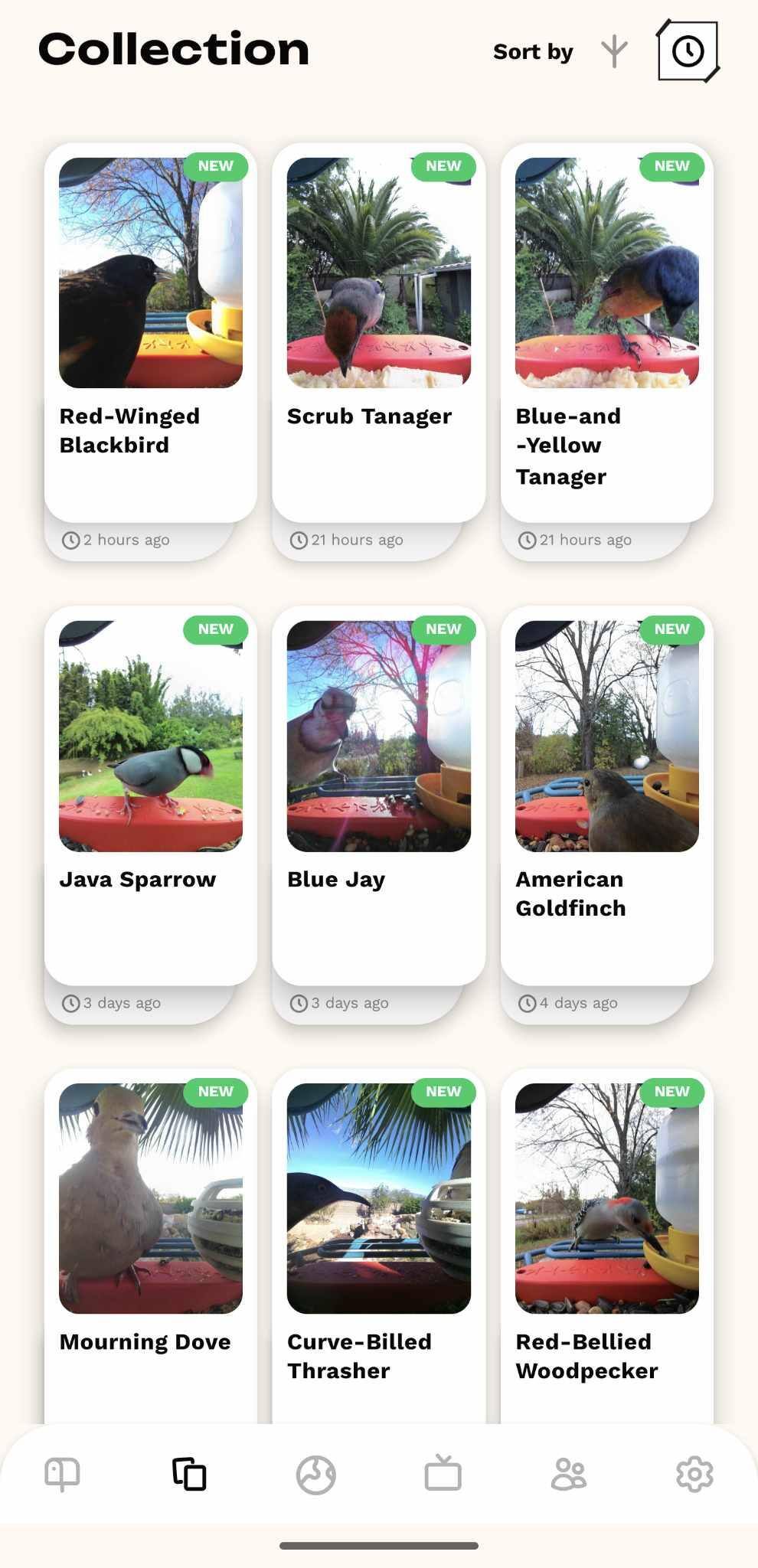View the Blue-and-Yellow Tanager card
Viewport: 758px width, 1568px height.
pyautogui.click(x=606, y=334)
